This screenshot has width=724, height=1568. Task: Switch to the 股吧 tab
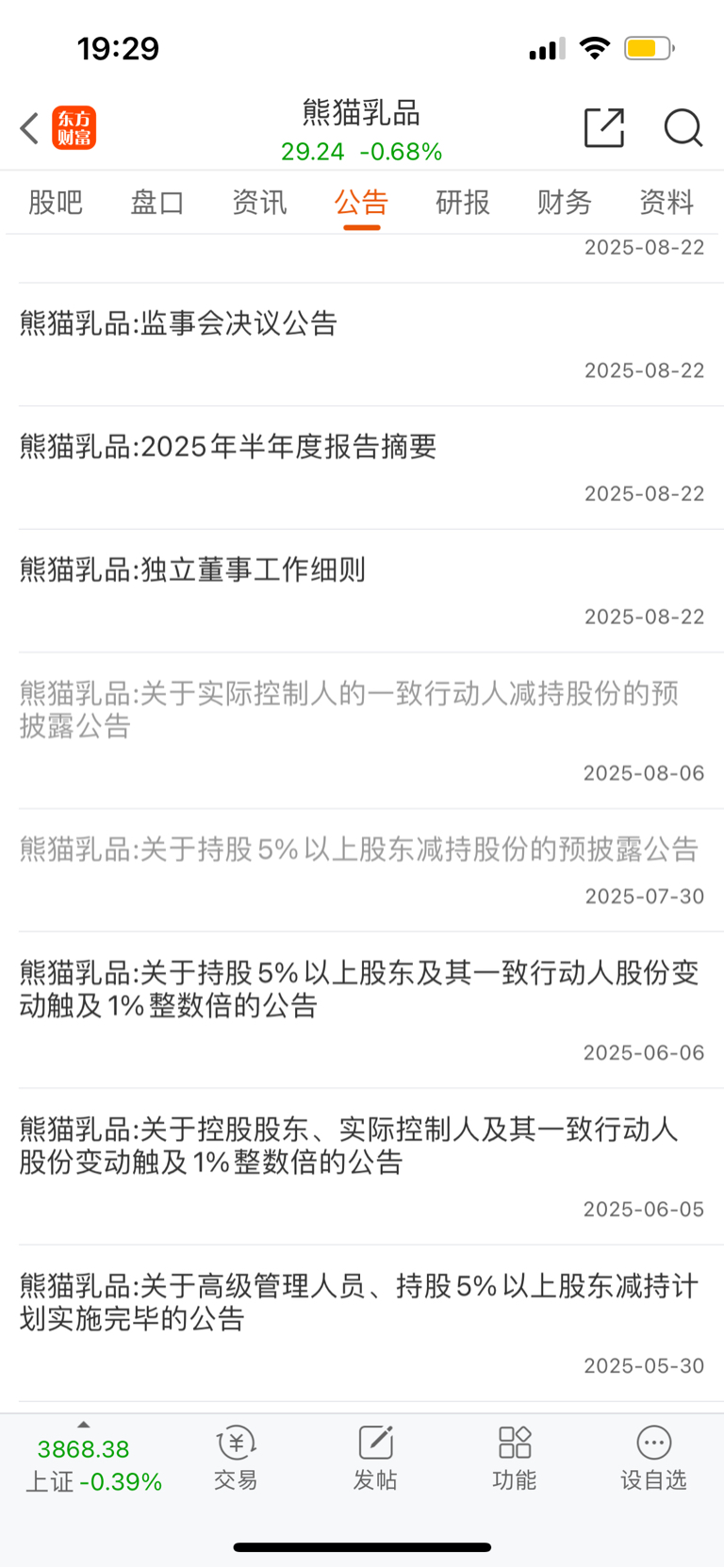[56, 202]
